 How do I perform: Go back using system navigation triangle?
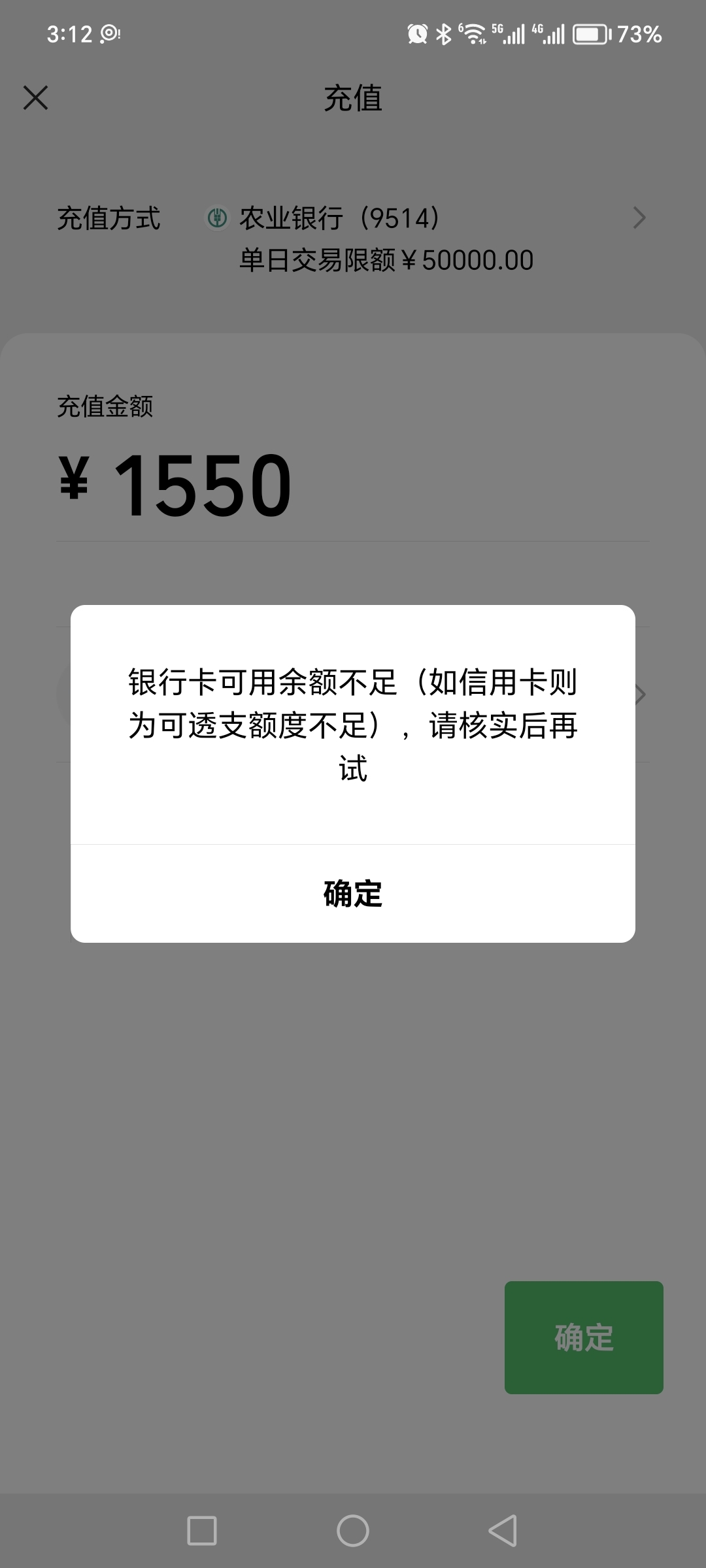coord(503,1530)
